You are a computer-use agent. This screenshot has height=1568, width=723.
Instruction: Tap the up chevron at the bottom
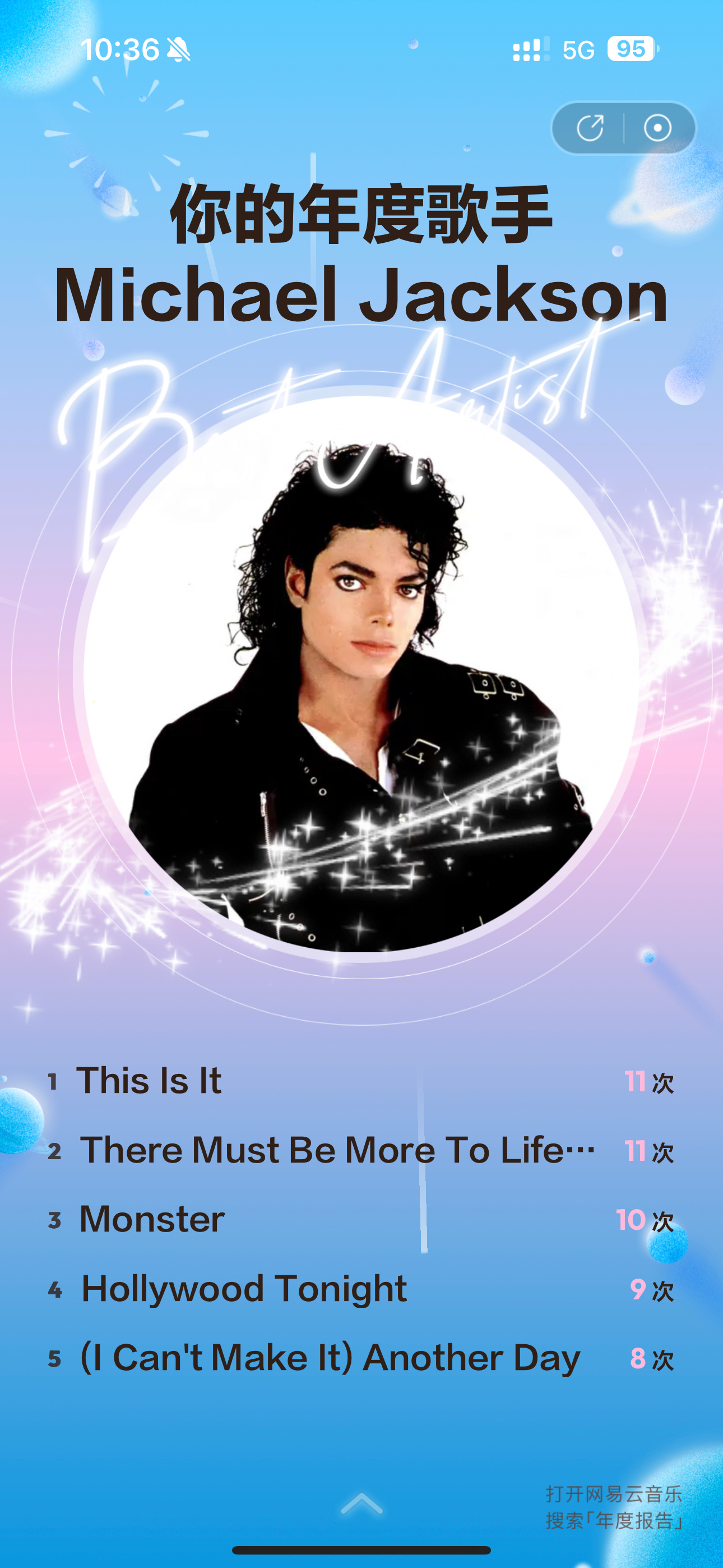coord(362,1504)
